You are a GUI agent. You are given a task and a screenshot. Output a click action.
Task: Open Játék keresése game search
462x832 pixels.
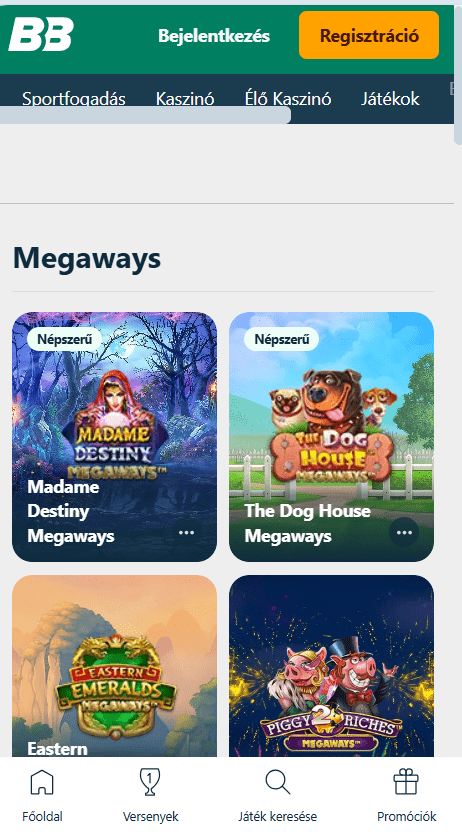(x=277, y=795)
